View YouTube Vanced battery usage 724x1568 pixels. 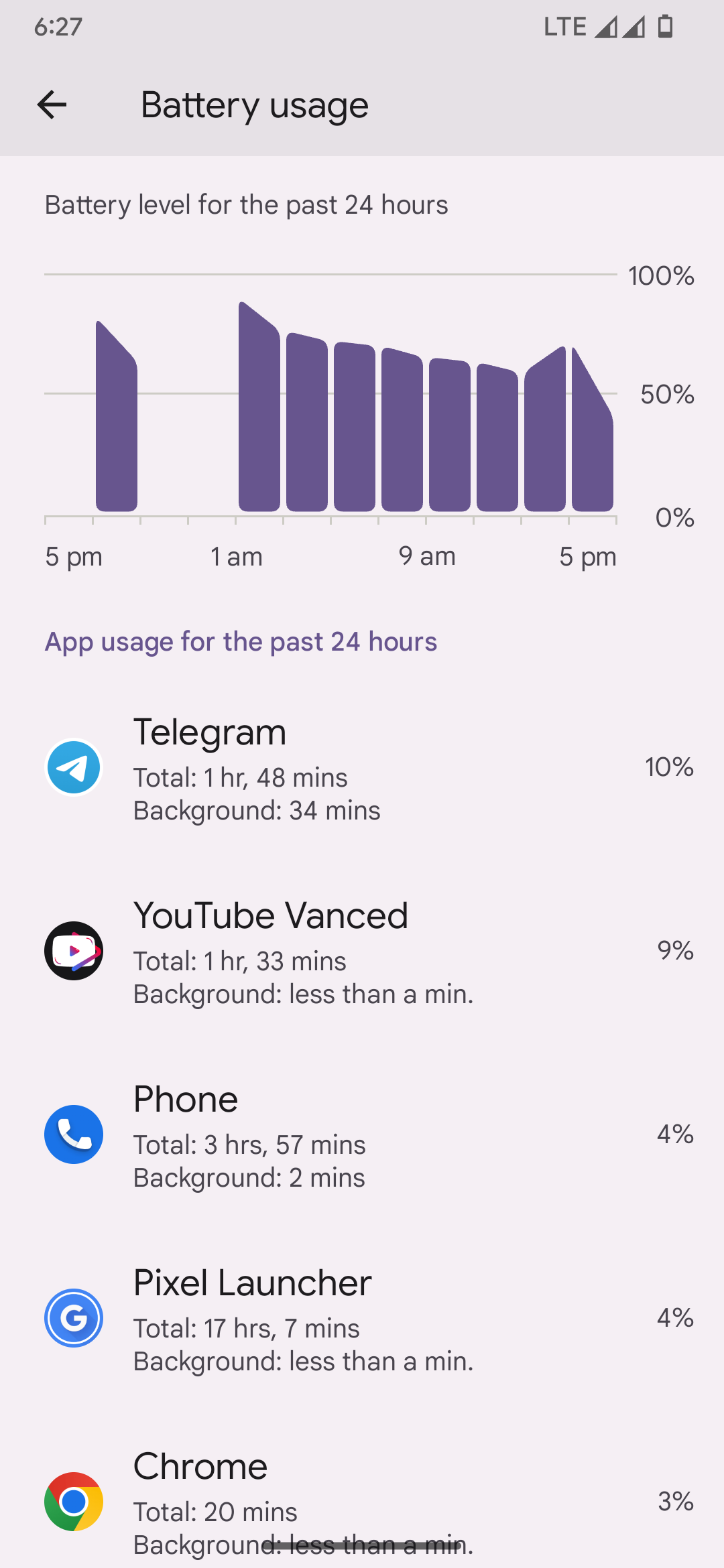[362, 951]
